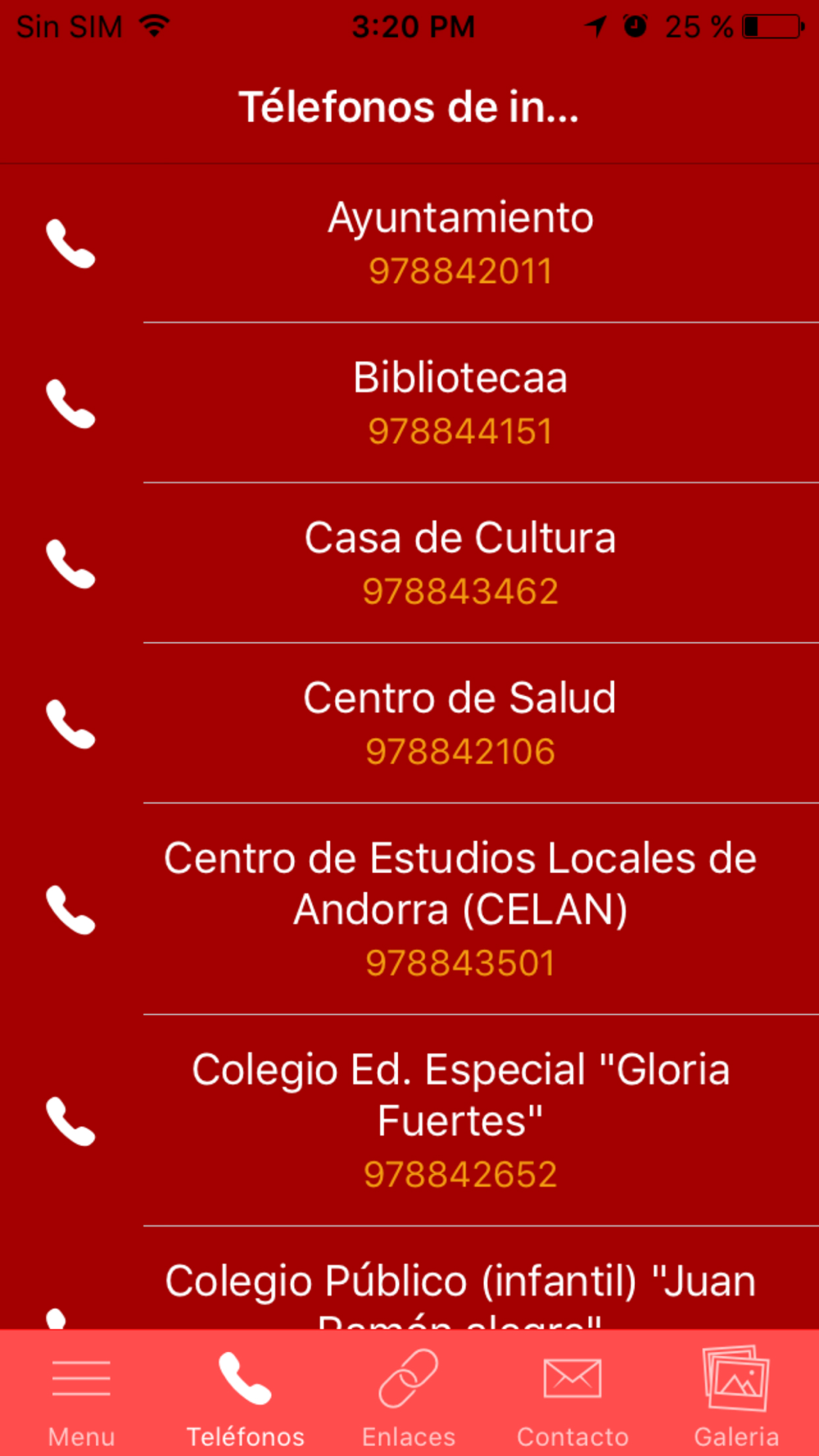The width and height of the screenshot is (819, 1456).
Task: Tap the Bibliotecaa phone entry
Action: (x=459, y=404)
